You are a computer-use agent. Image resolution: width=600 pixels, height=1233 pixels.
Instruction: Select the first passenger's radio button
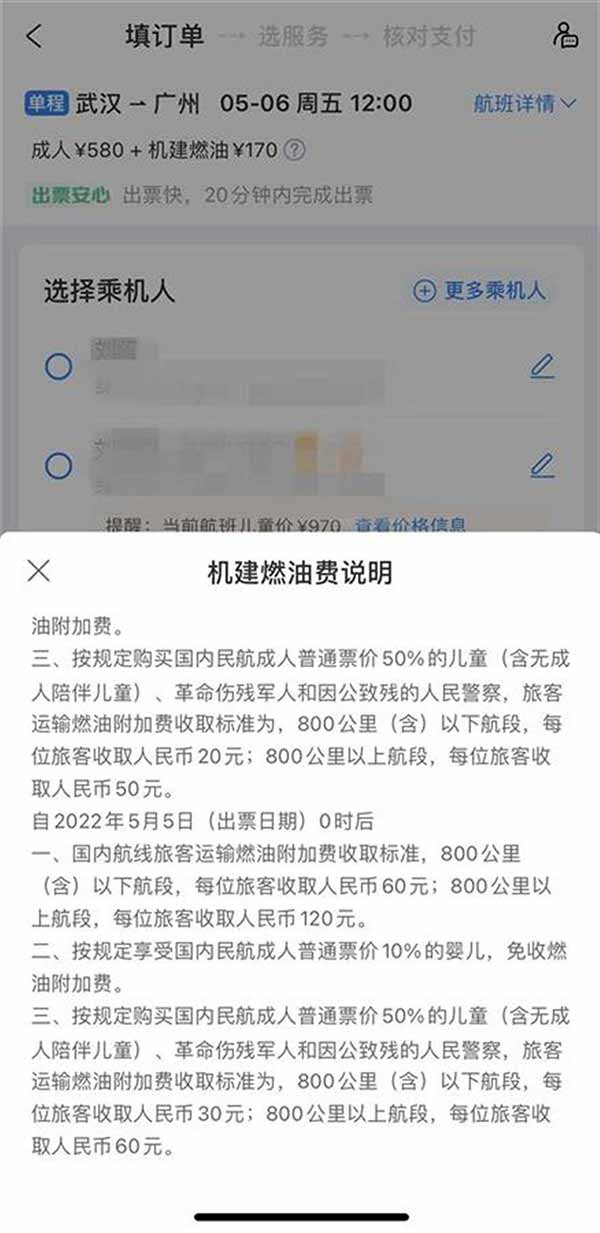[59, 367]
